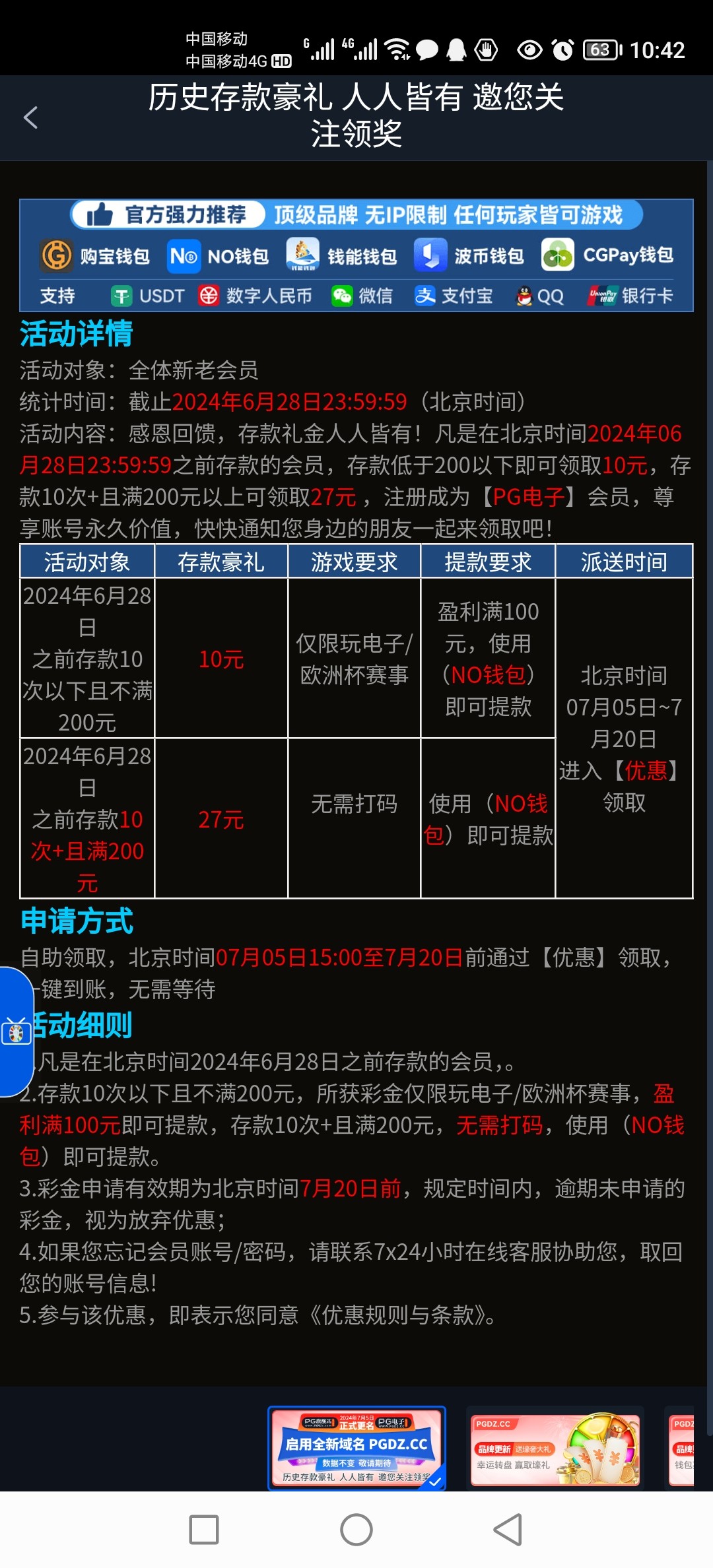Open the floating blue side widget

[16, 1031]
